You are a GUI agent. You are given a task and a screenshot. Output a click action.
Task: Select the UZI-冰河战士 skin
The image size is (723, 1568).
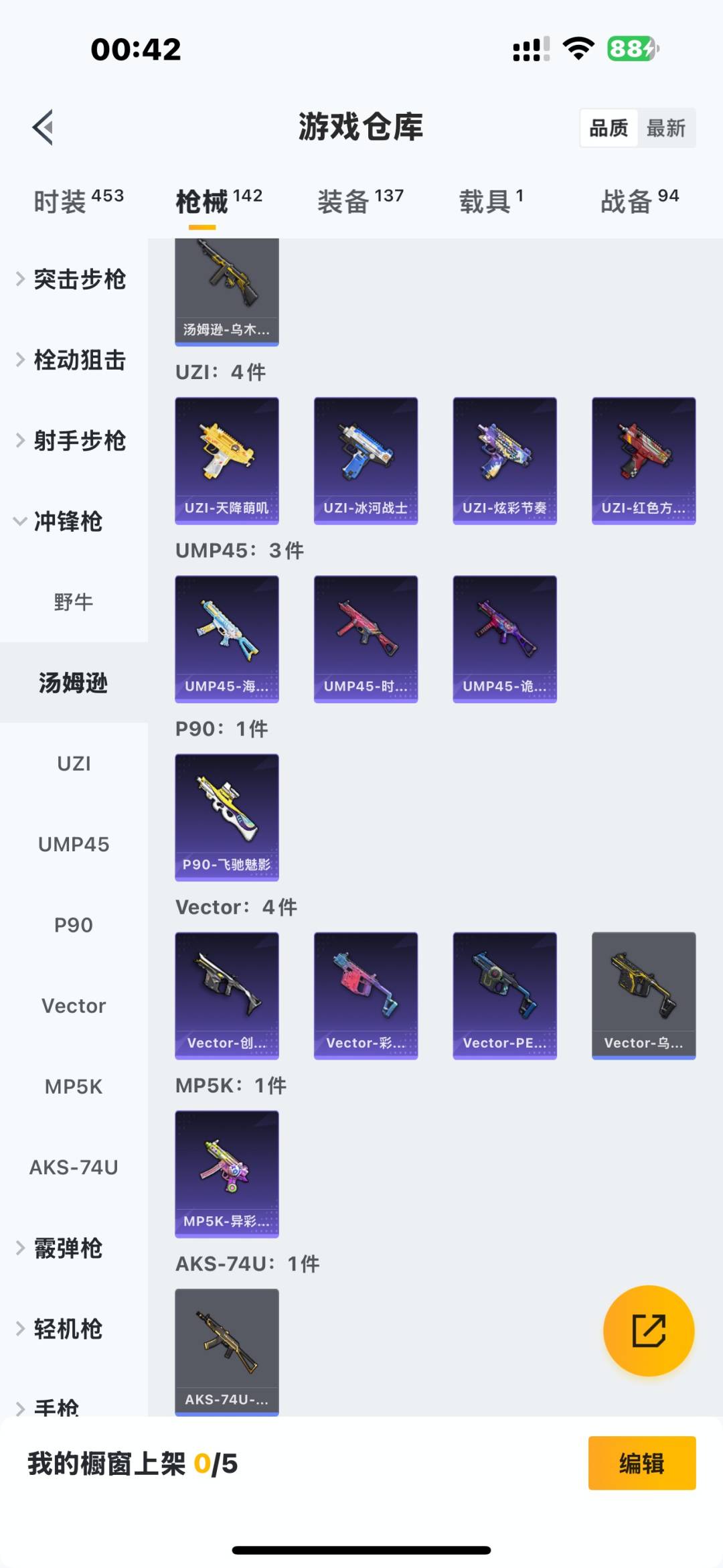[x=366, y=459]
